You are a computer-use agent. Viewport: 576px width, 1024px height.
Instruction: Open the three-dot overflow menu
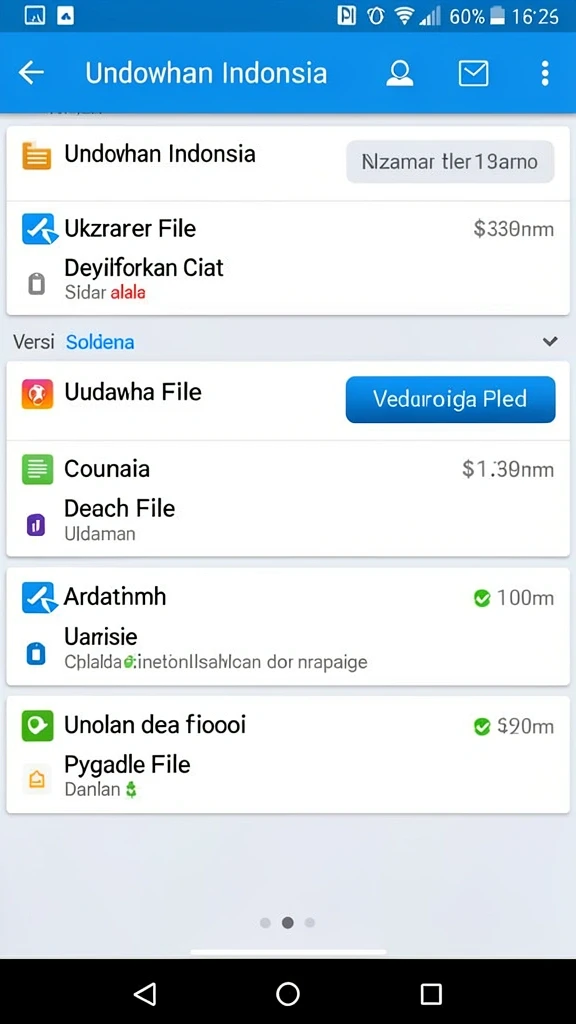click(545, 73)
